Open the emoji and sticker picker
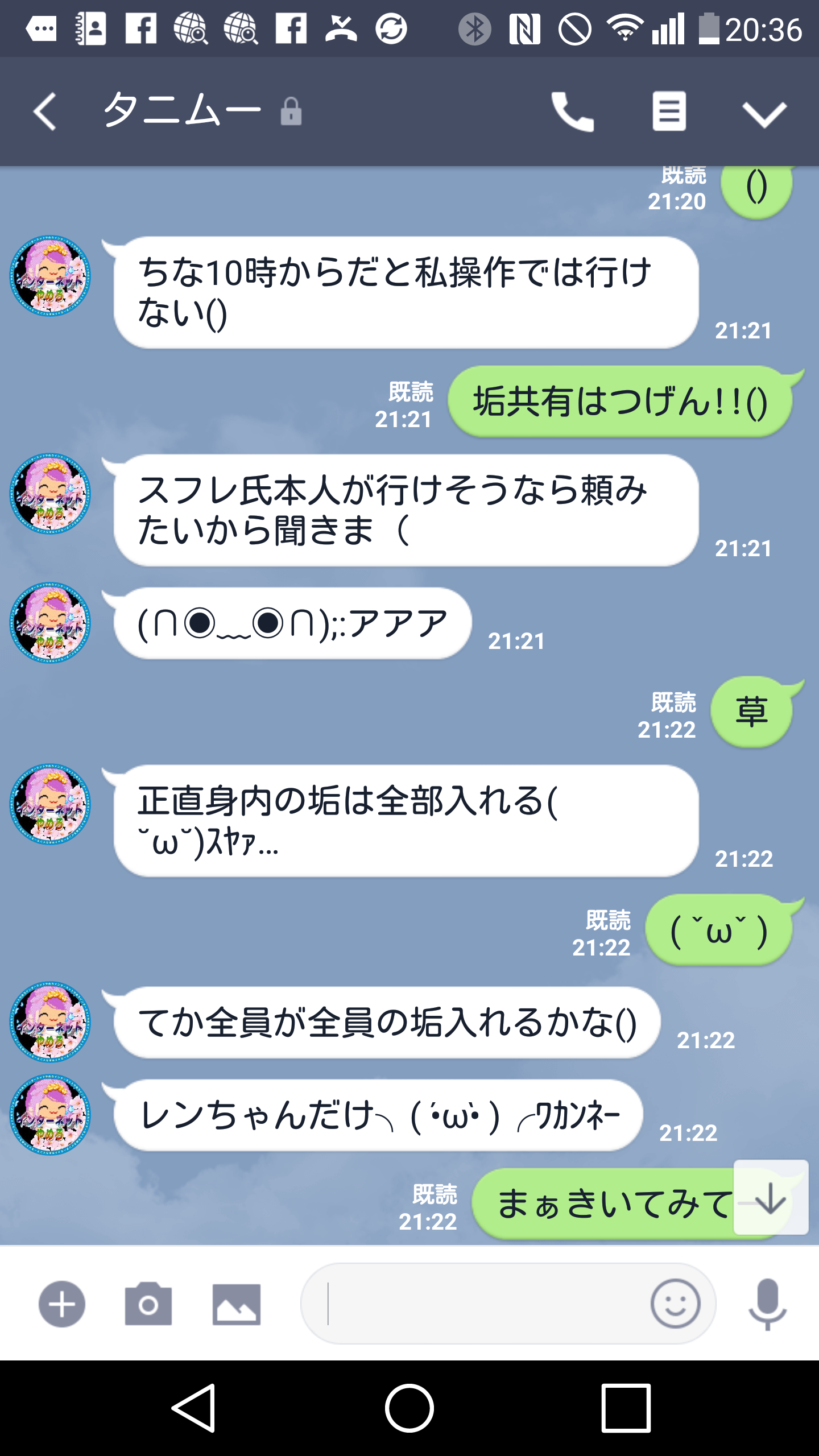The image size is (819, 1456). pos(675,1304)
